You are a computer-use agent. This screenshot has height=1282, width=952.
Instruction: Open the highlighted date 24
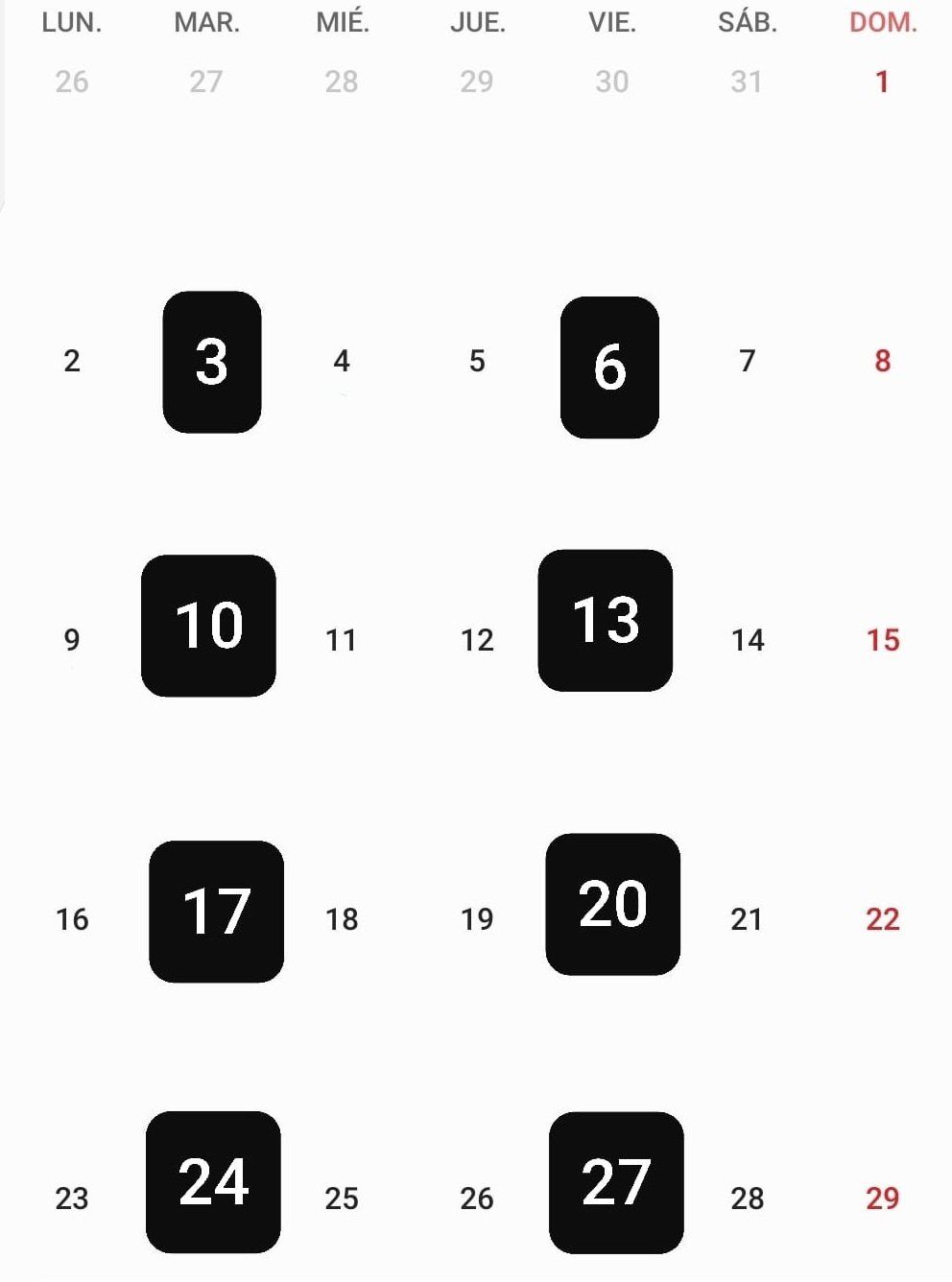pos(213,1182)
